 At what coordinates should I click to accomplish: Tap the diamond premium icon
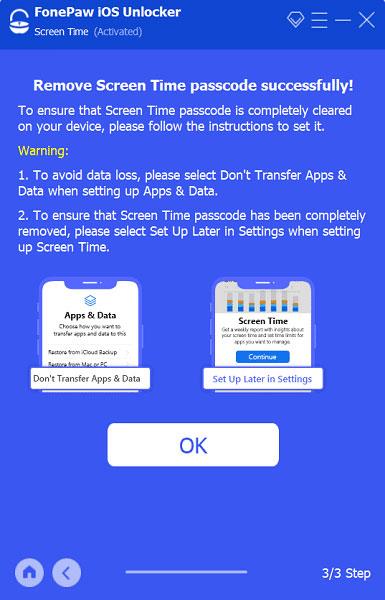(x=295, y=19)
